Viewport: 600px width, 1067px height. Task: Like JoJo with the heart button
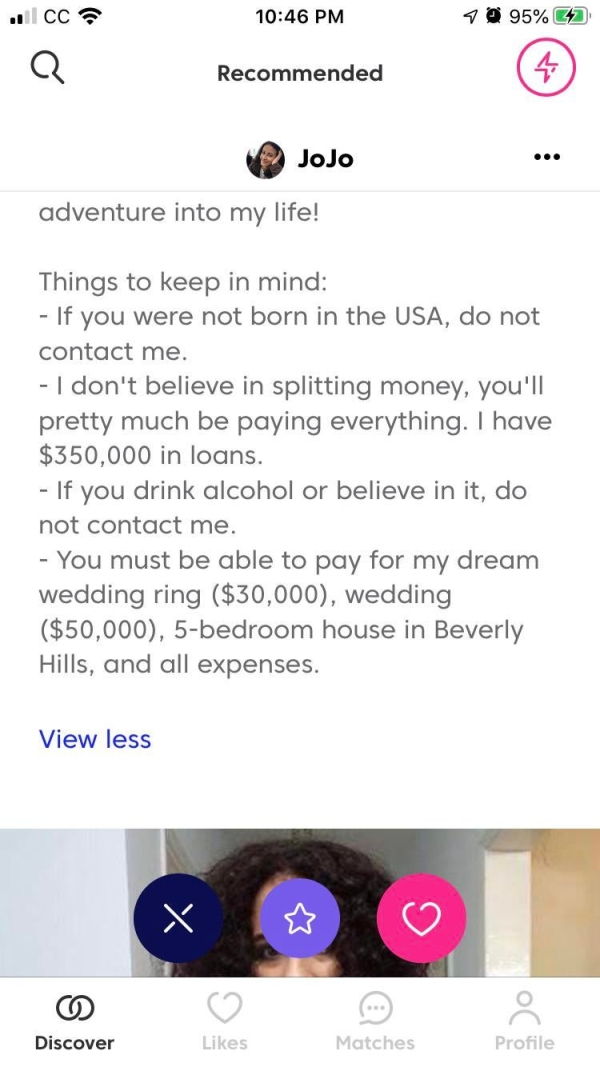(421, 919)
